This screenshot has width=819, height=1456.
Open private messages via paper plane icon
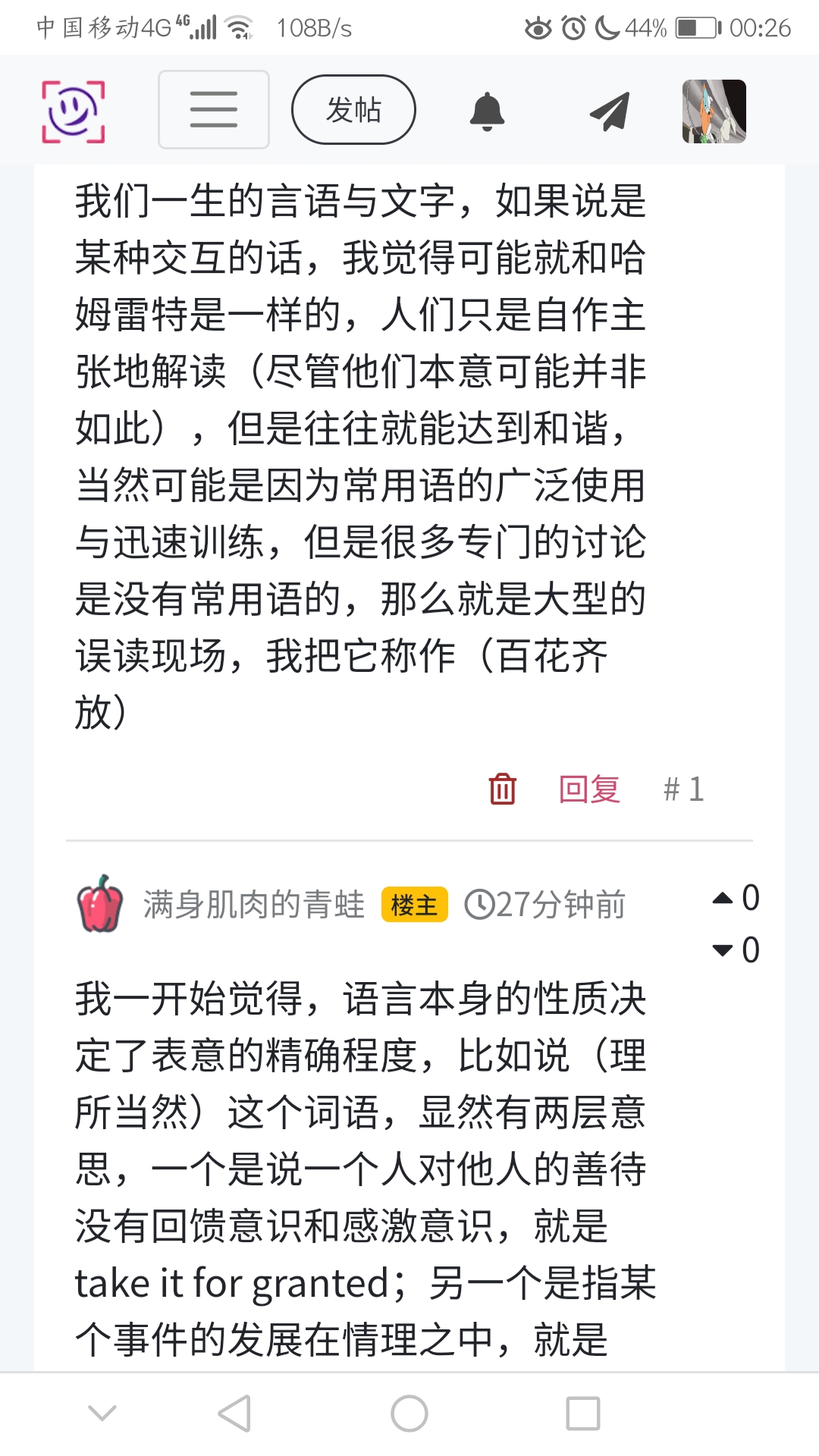coord(610,111)
